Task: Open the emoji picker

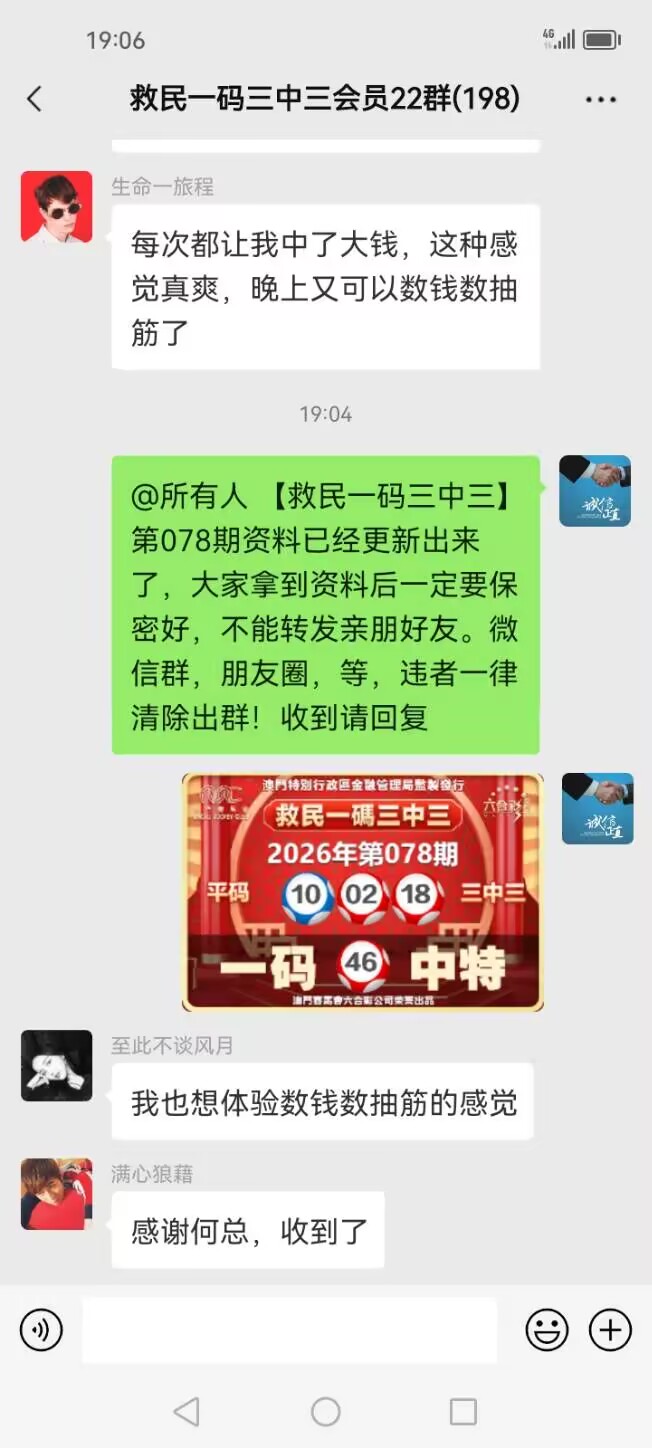Action: coord(547,1330)
